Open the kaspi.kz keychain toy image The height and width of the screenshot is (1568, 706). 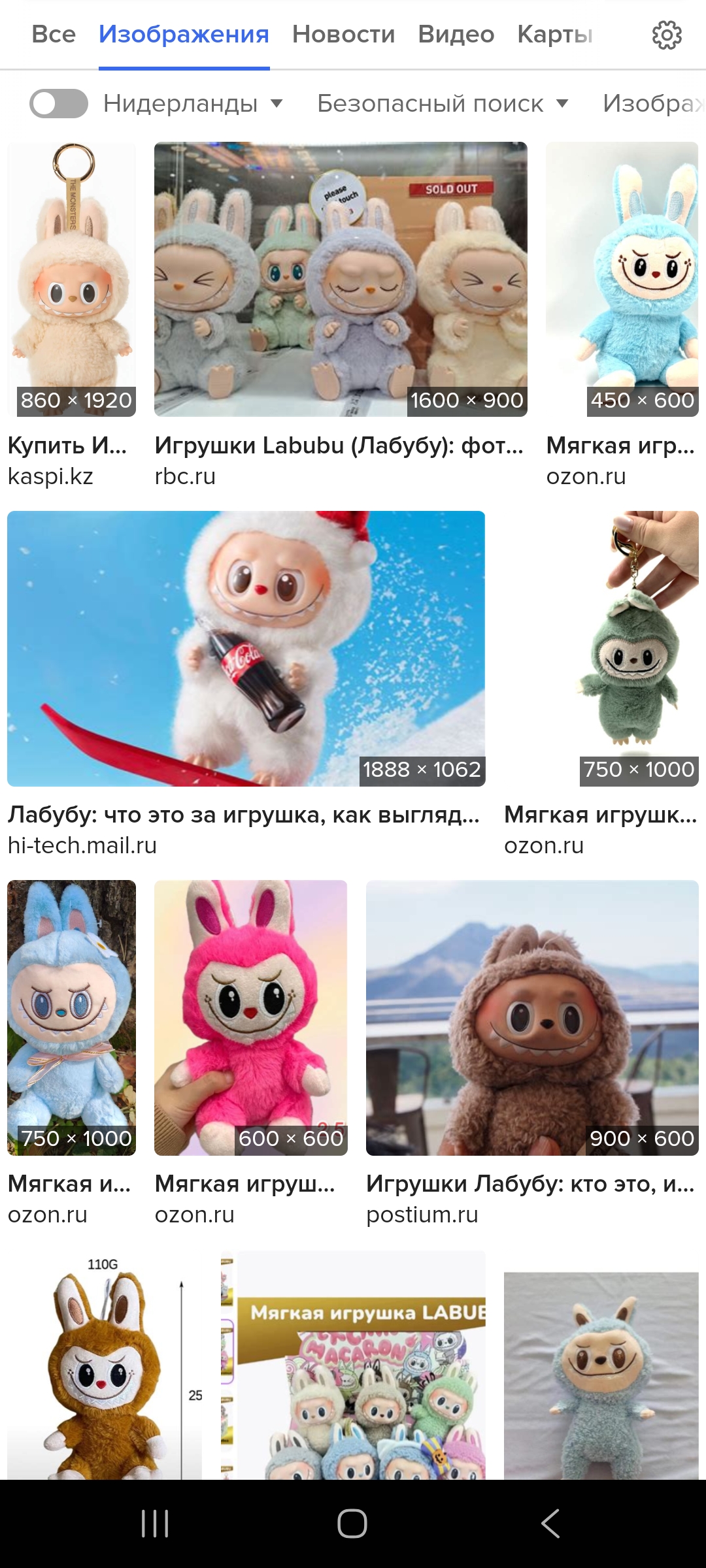72,279
